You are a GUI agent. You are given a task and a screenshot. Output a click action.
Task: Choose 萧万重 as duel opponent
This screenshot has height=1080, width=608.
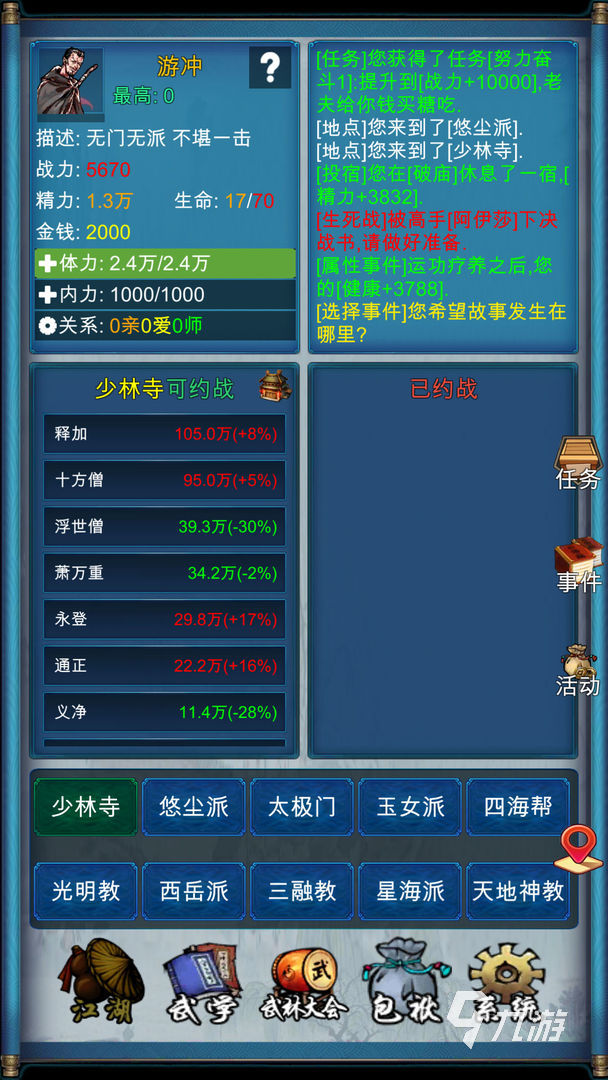164,573
